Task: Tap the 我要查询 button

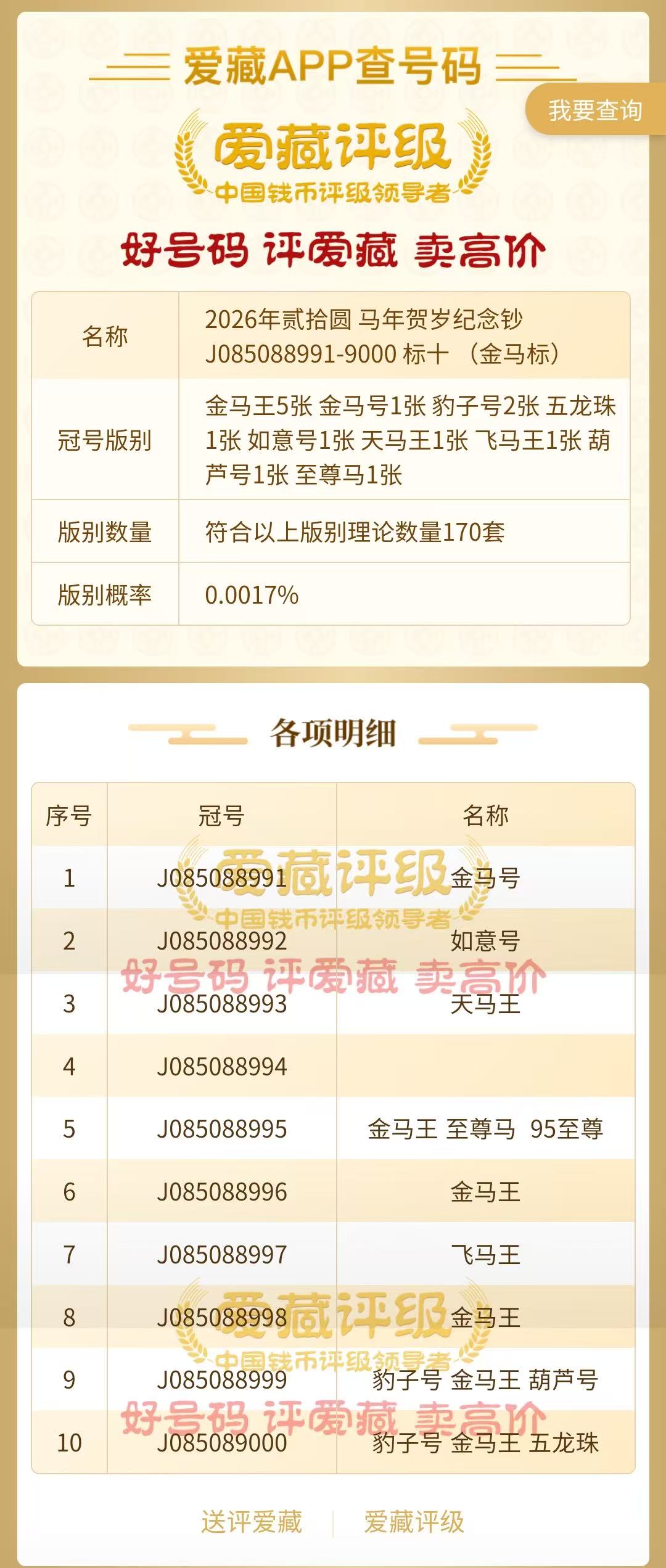Action: [x=595, y=110]
